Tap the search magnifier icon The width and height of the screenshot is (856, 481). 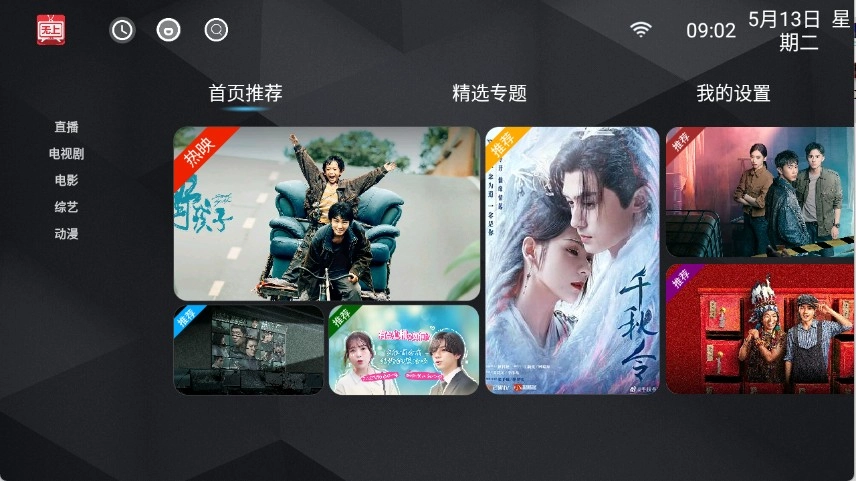(216, 30)
